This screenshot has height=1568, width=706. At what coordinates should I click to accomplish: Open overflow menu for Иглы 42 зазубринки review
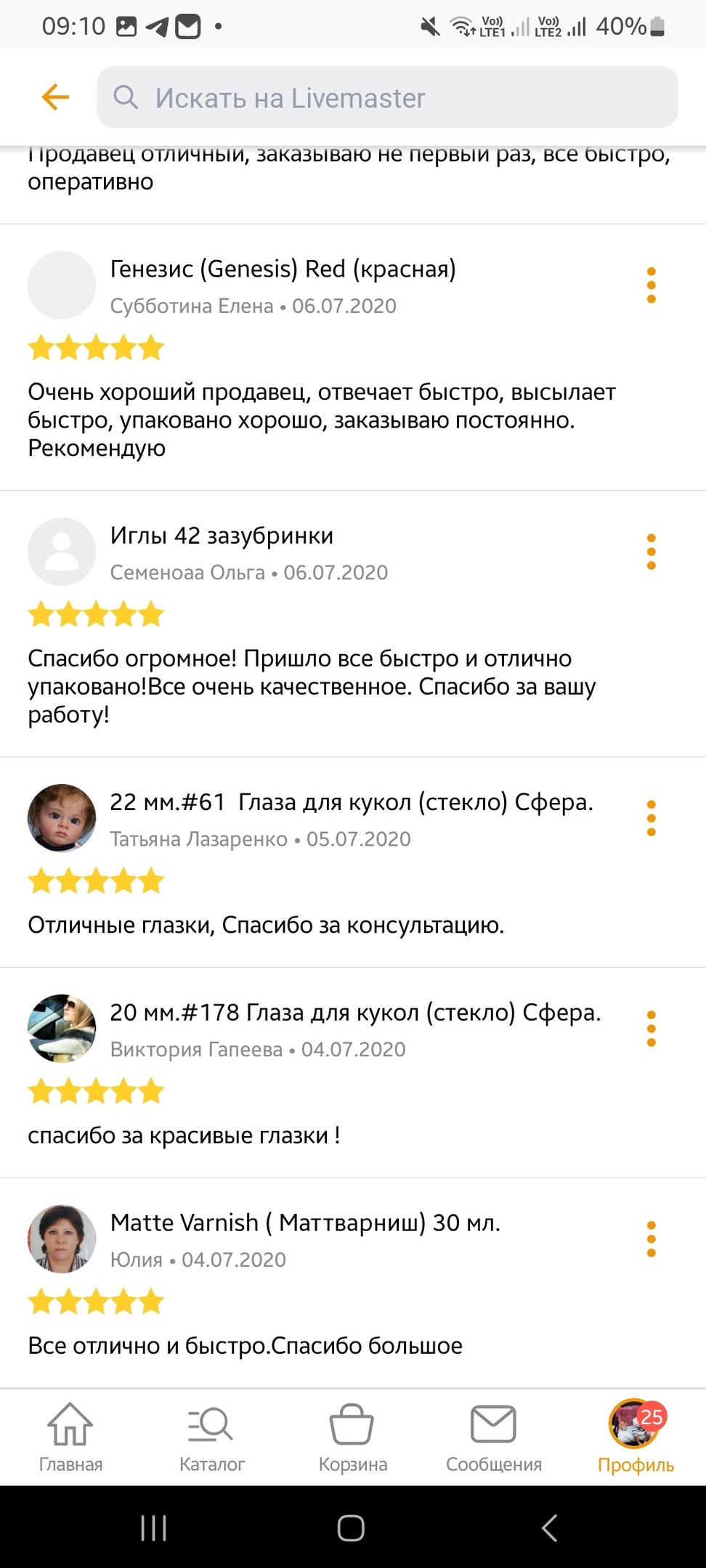[651, 552]
